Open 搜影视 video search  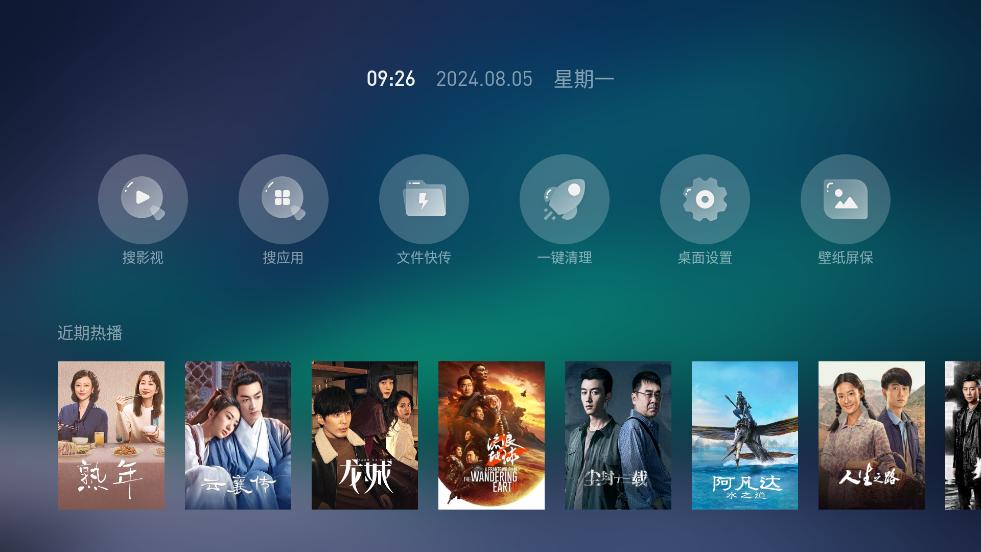click(x=143, y=199)
